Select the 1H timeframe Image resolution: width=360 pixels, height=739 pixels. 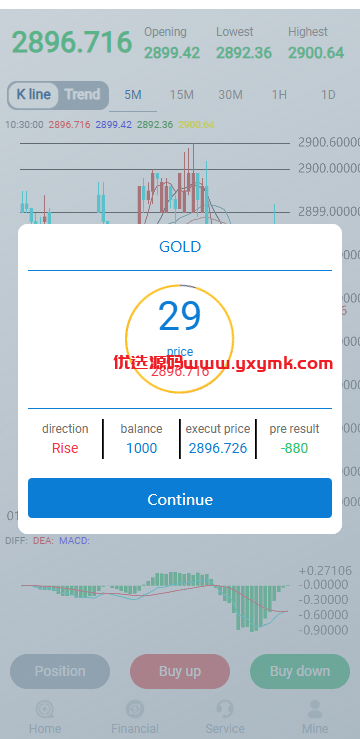[279, 95]
